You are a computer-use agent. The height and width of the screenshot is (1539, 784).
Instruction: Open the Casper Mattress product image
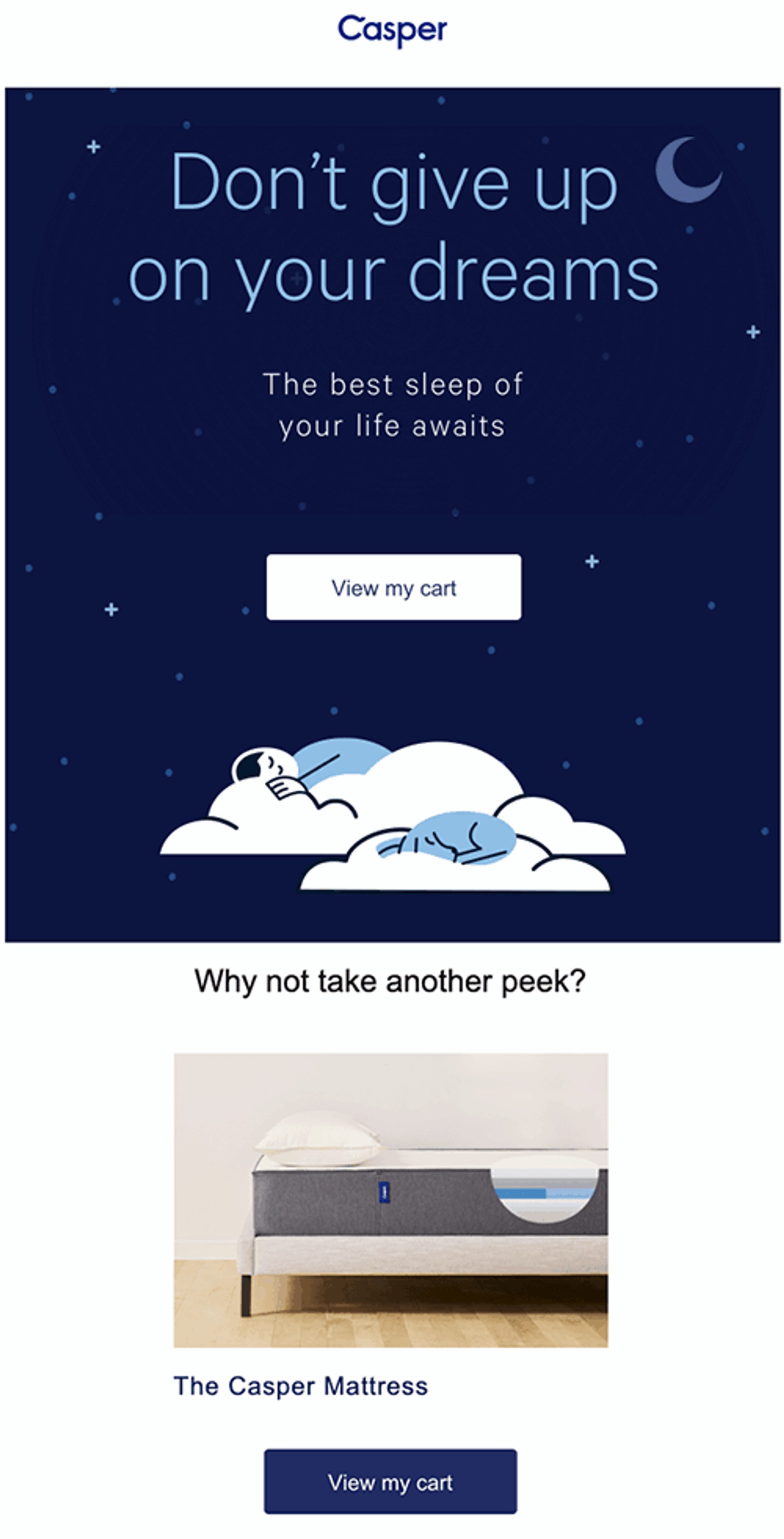(x=390, y=1199)
